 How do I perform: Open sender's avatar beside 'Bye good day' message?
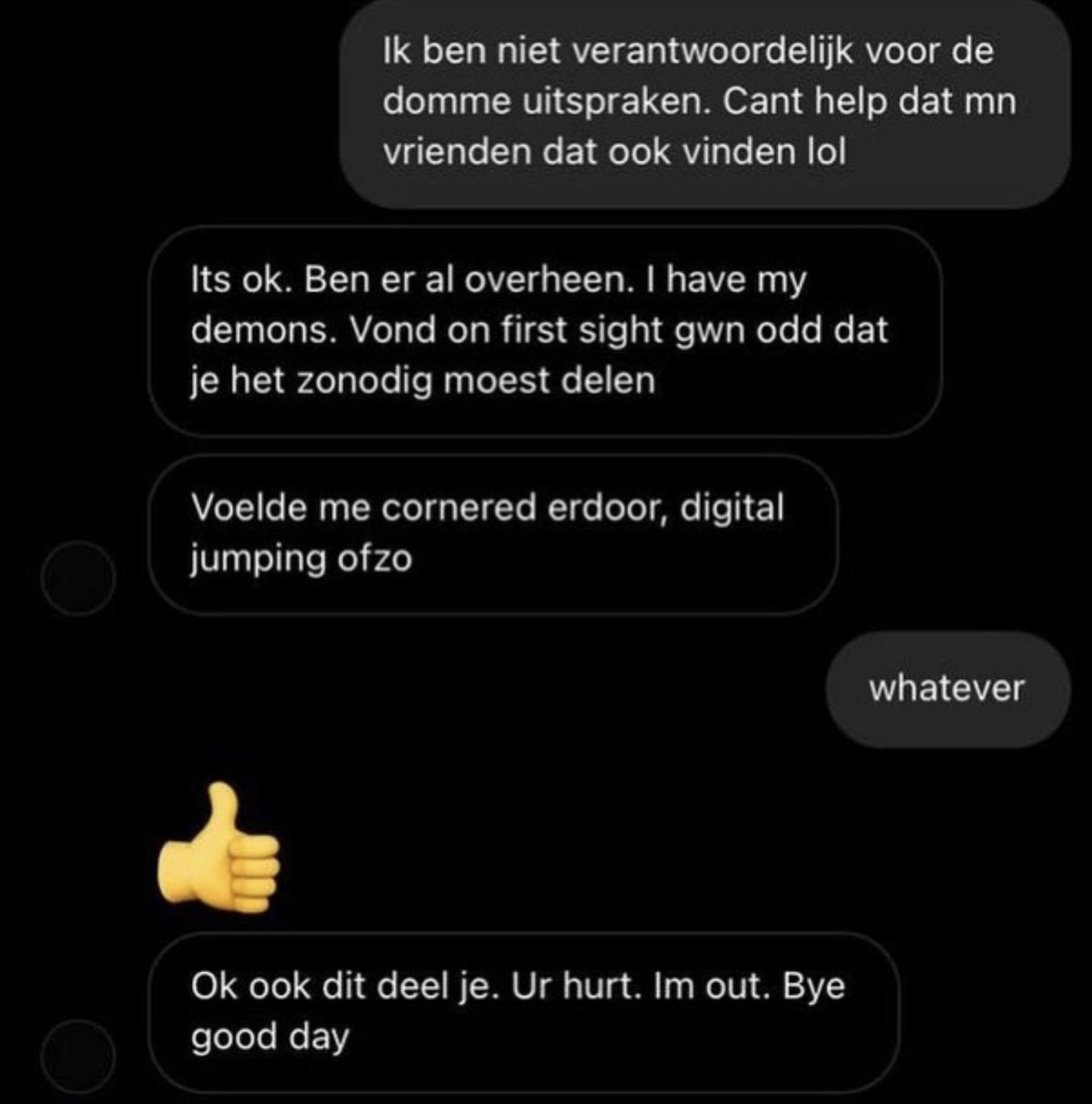click(78, 1057)
